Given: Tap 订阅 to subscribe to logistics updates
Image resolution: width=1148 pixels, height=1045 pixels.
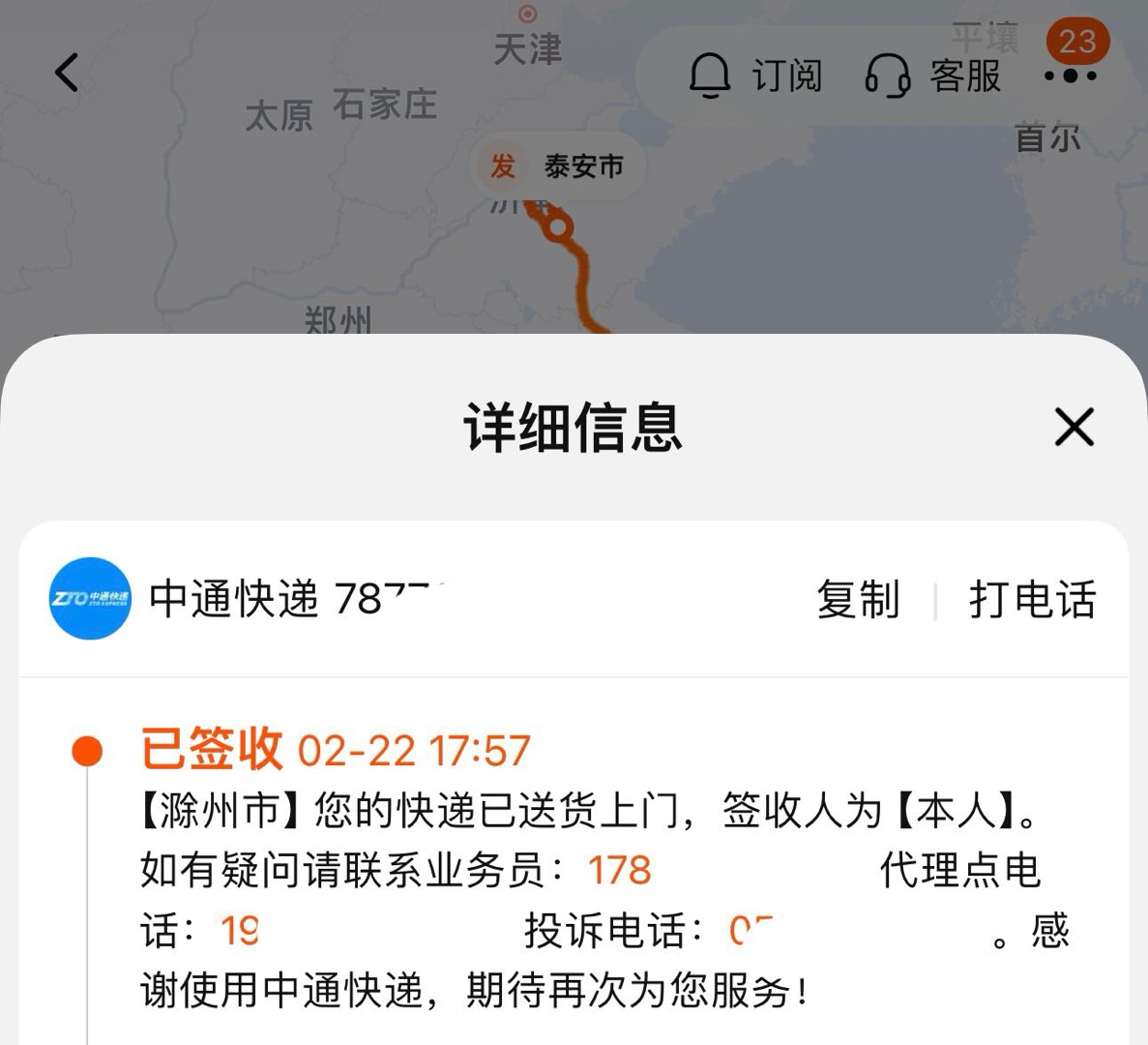Looking at the screenshot, I should (x=755, y=75).
